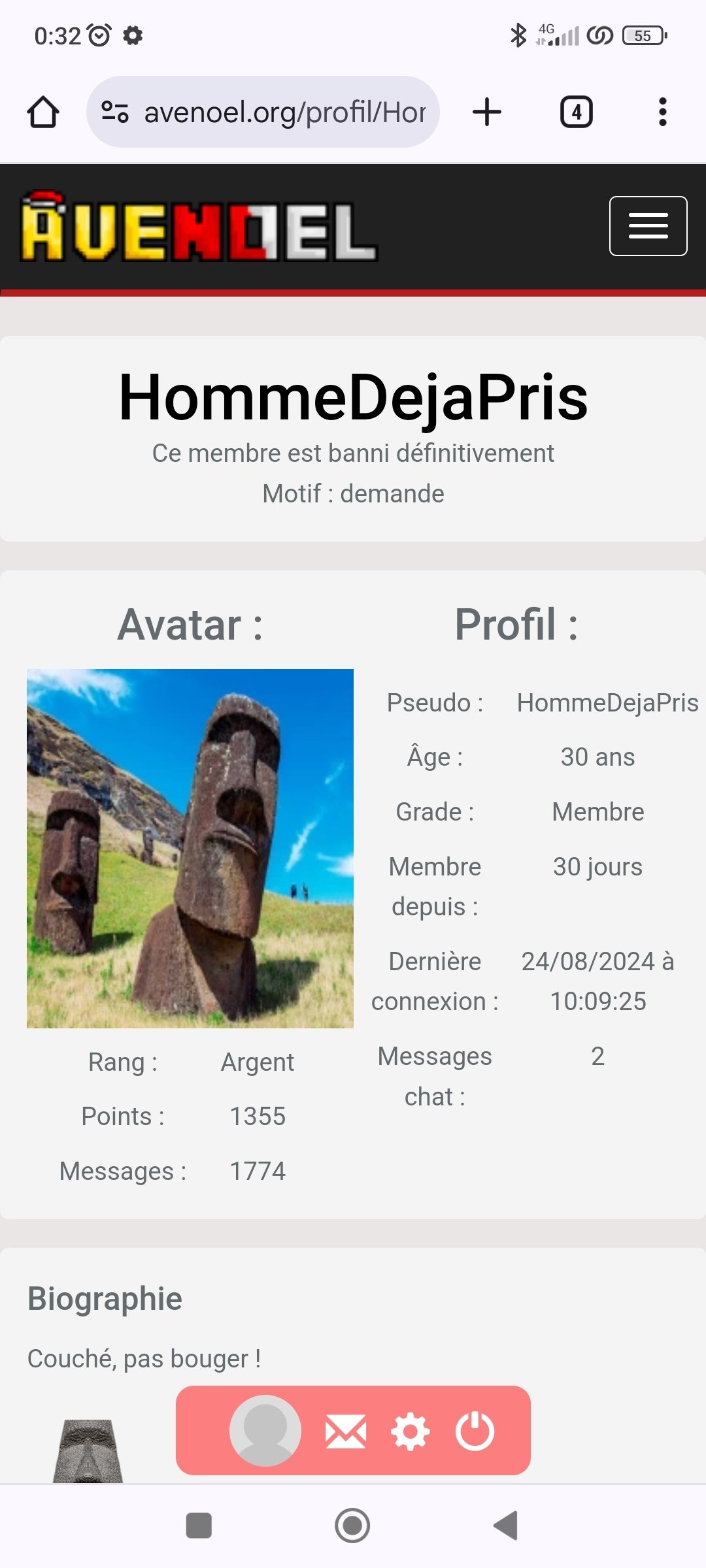The height and width of the screenshot is (1568, 706).
Task: Tap the browser home icon
Action: 43,112
